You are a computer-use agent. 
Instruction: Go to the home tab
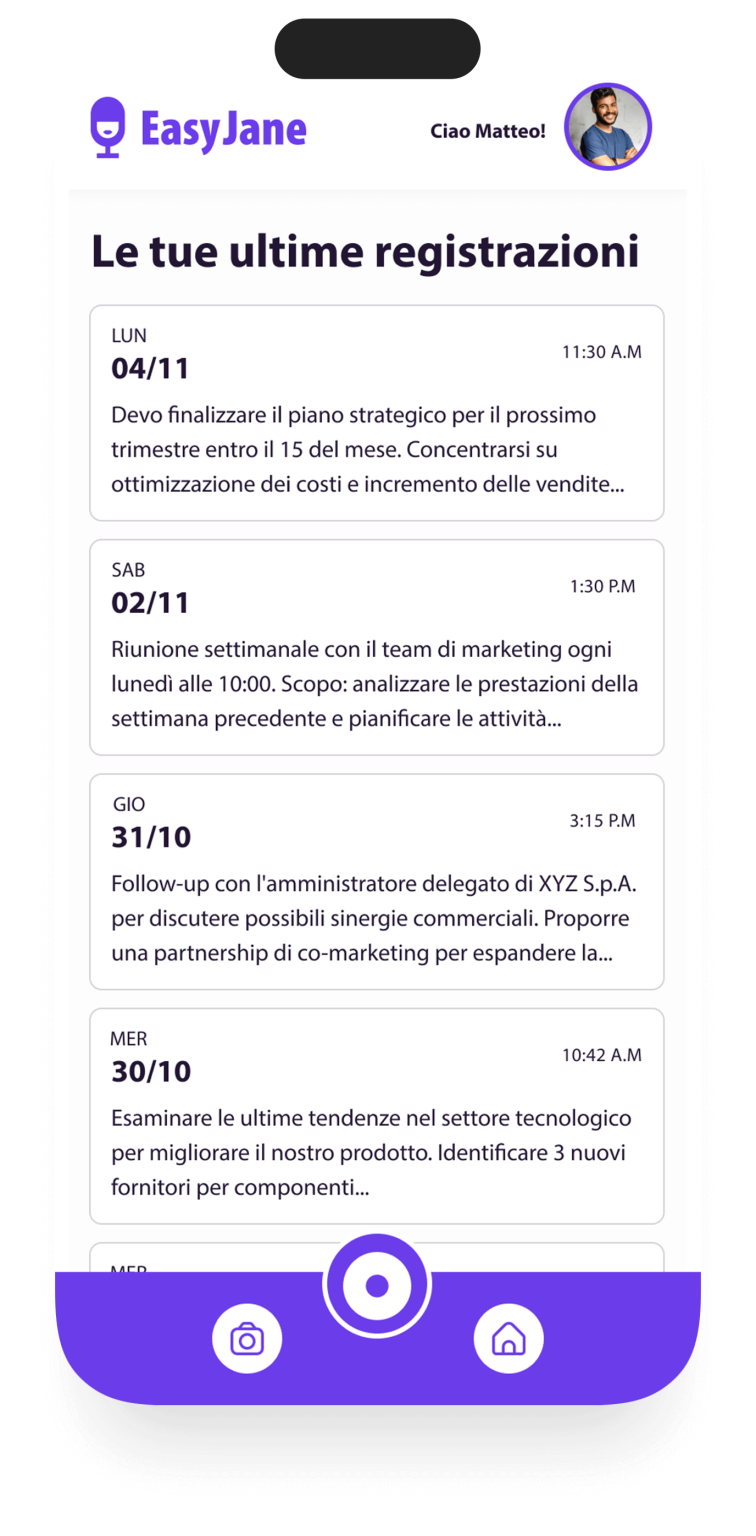[508, 1338]
